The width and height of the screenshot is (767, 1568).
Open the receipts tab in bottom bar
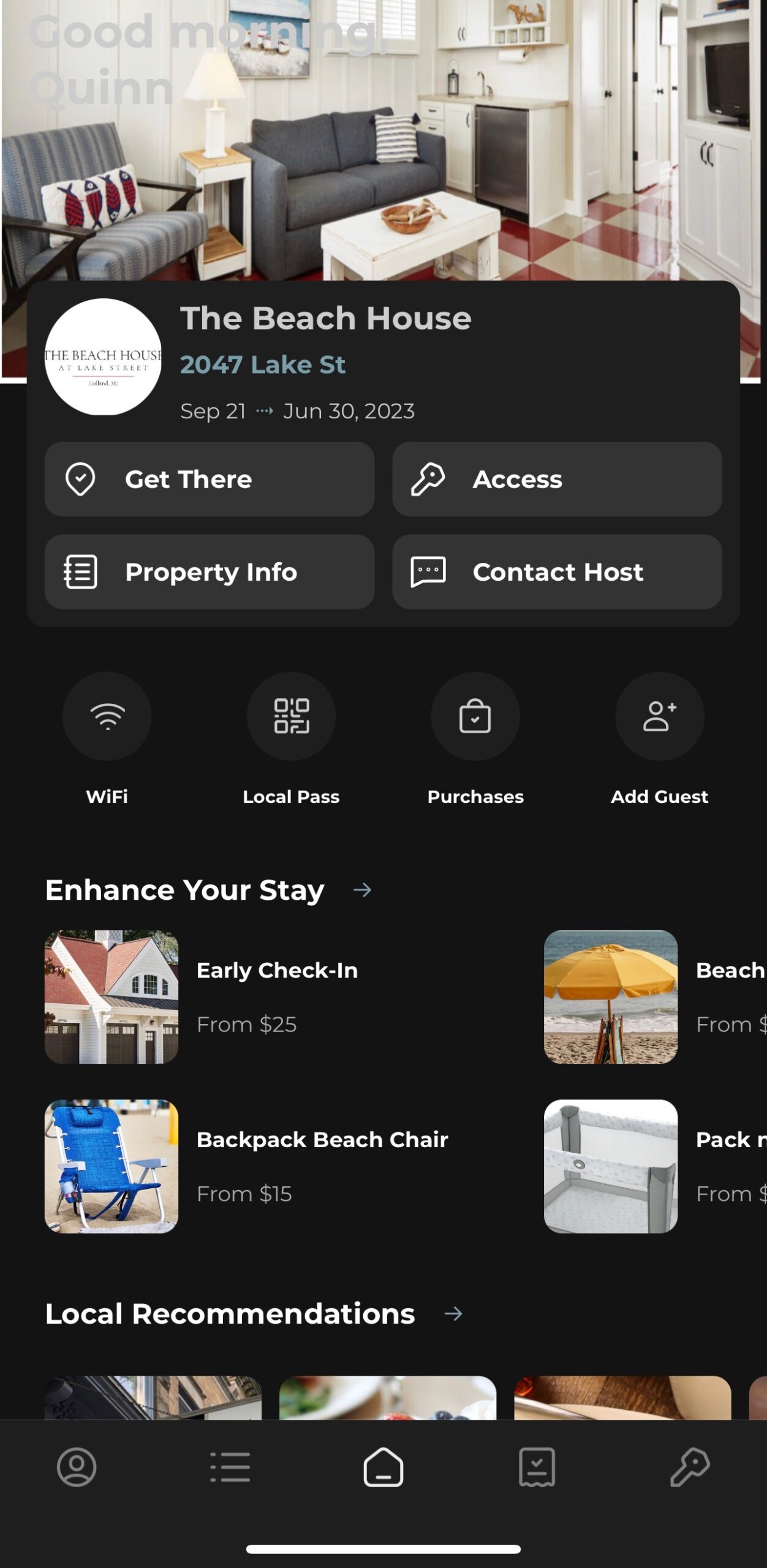click(537, 1468)
